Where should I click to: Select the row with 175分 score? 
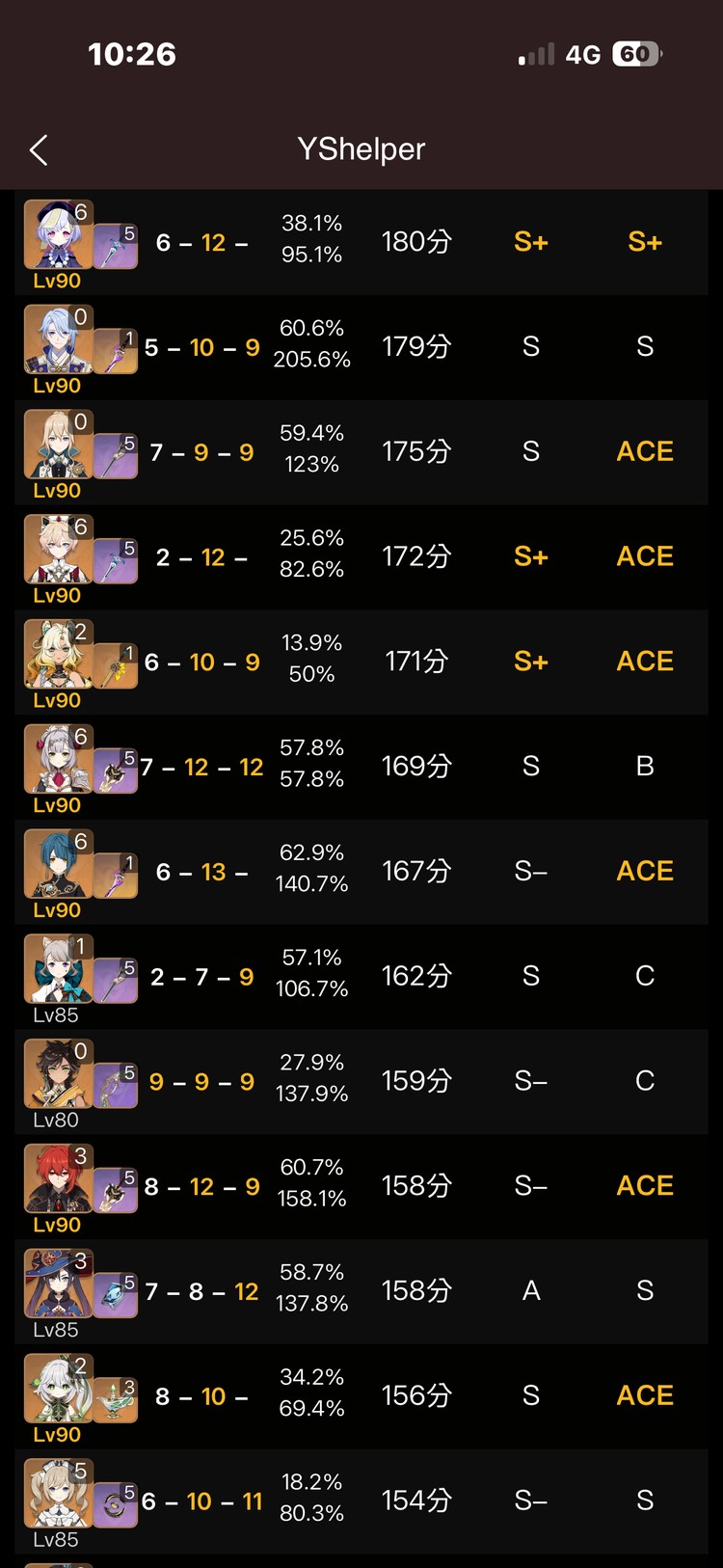[361, 452]
